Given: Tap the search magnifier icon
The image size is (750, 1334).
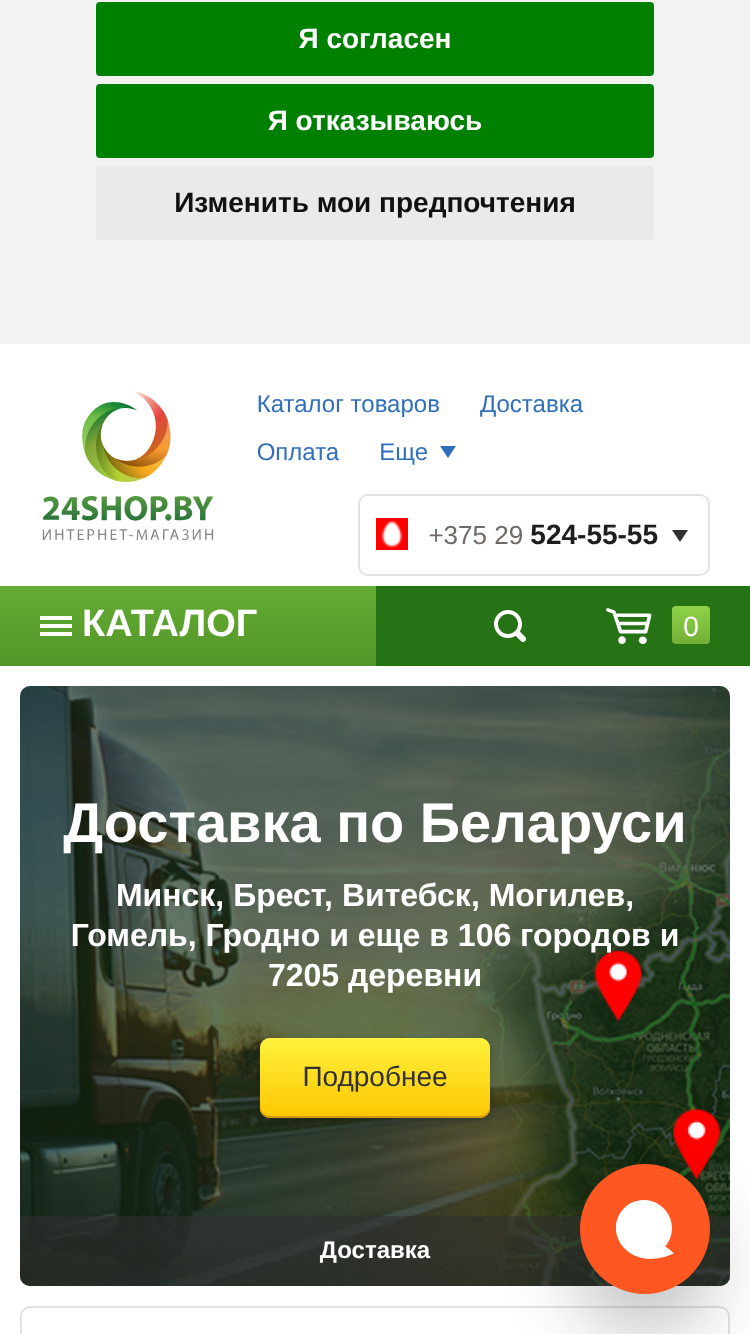Looking at the screenshot, I should click(x=510, y=626).
